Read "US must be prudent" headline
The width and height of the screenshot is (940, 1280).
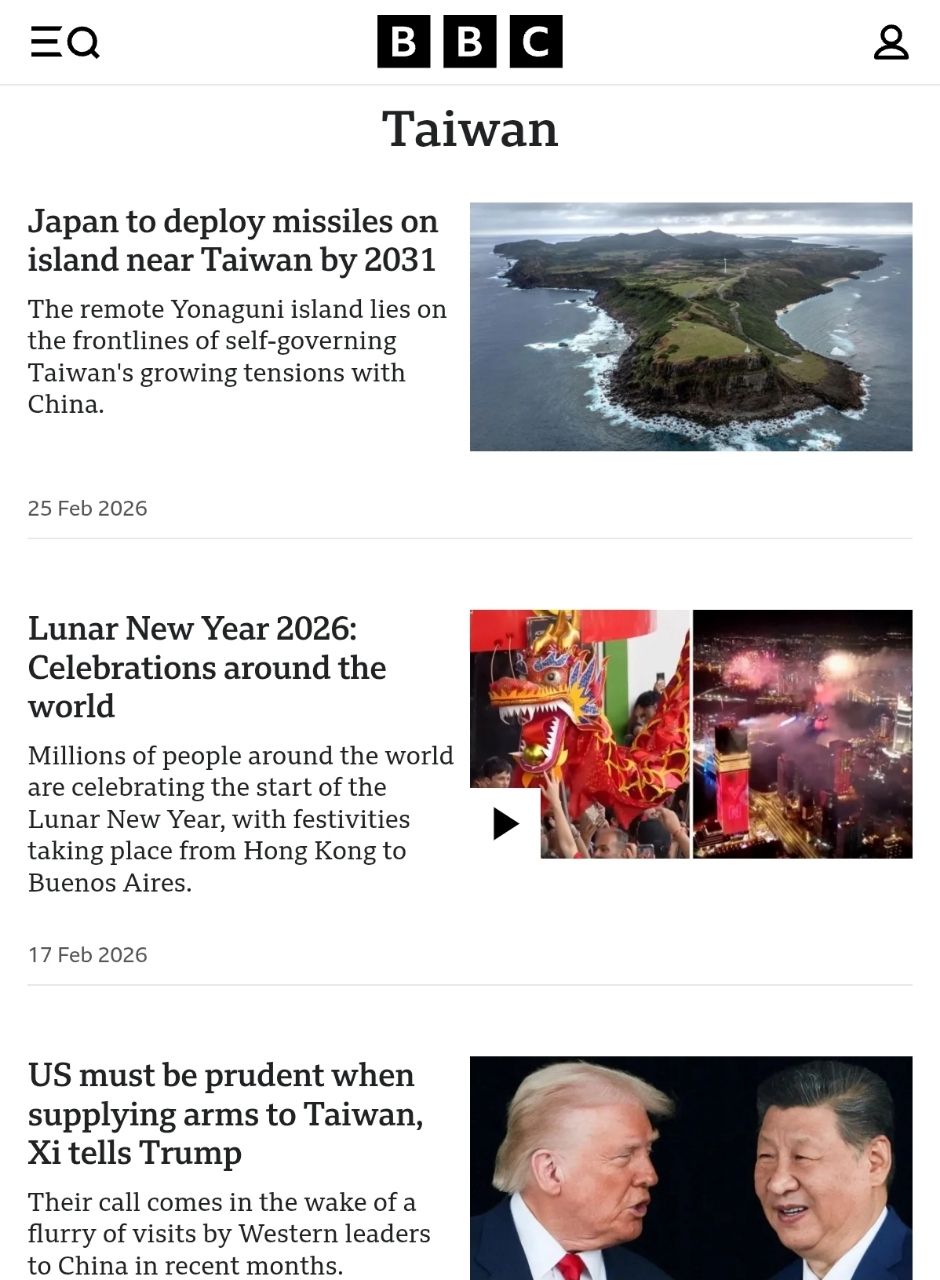(225, 1113)
